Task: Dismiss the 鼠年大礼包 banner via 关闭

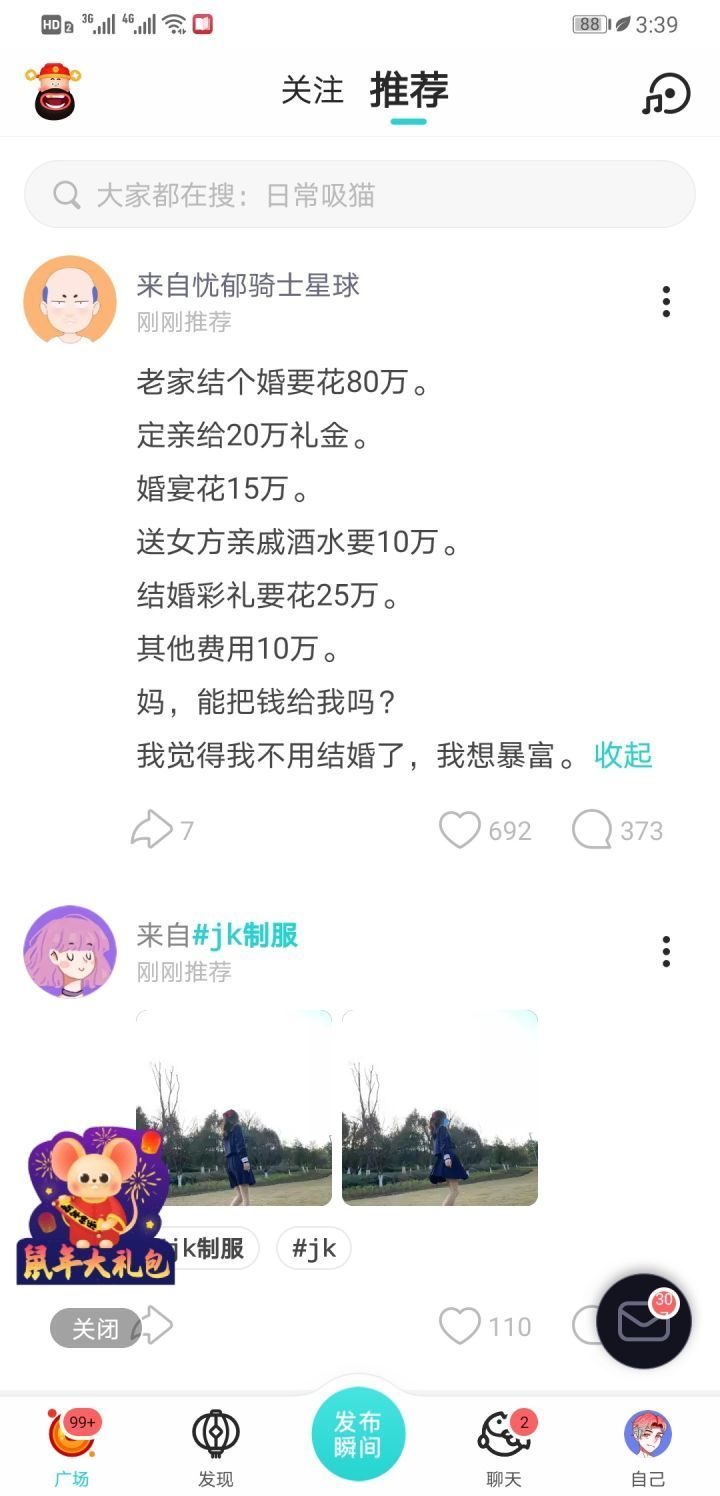Action: [95, 1328]
